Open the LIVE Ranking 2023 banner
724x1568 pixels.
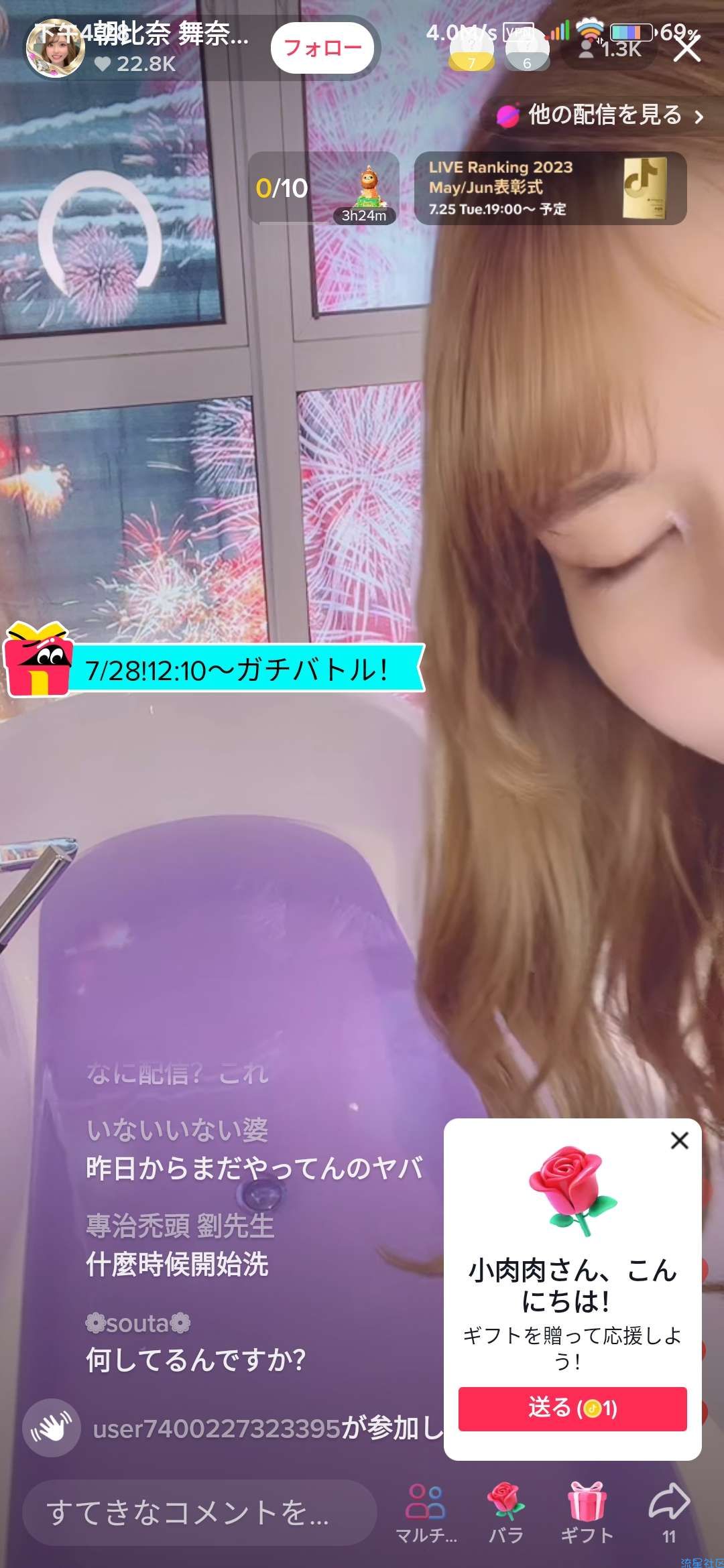pos(550,188)
